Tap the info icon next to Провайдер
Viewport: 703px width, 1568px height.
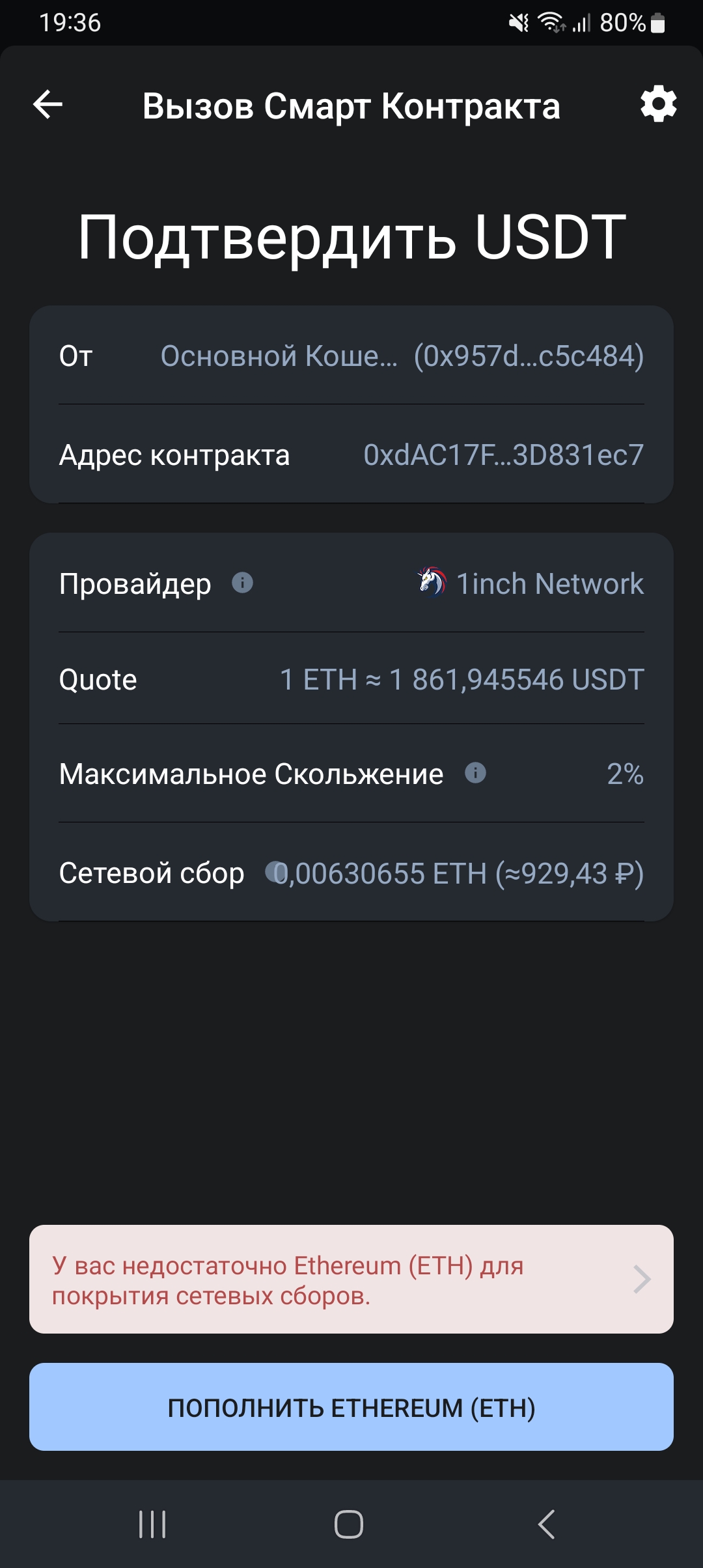242,583
